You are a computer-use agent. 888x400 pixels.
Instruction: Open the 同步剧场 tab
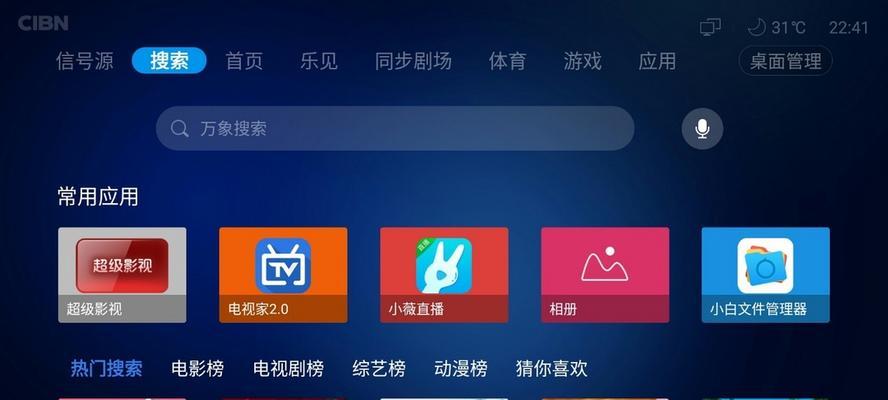tap(413, 61)
